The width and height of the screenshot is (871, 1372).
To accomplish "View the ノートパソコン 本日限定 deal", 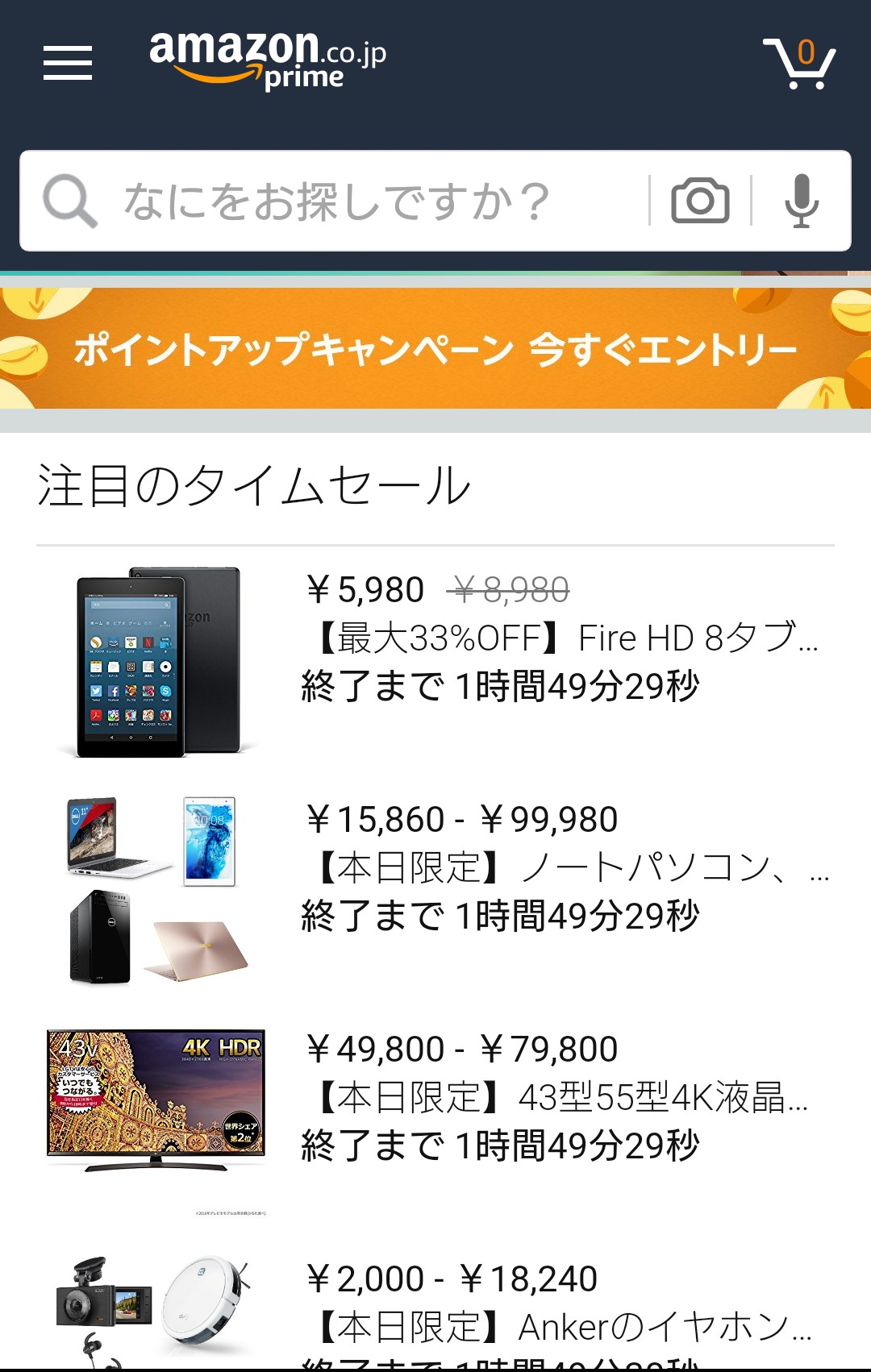I will point(560,868).
